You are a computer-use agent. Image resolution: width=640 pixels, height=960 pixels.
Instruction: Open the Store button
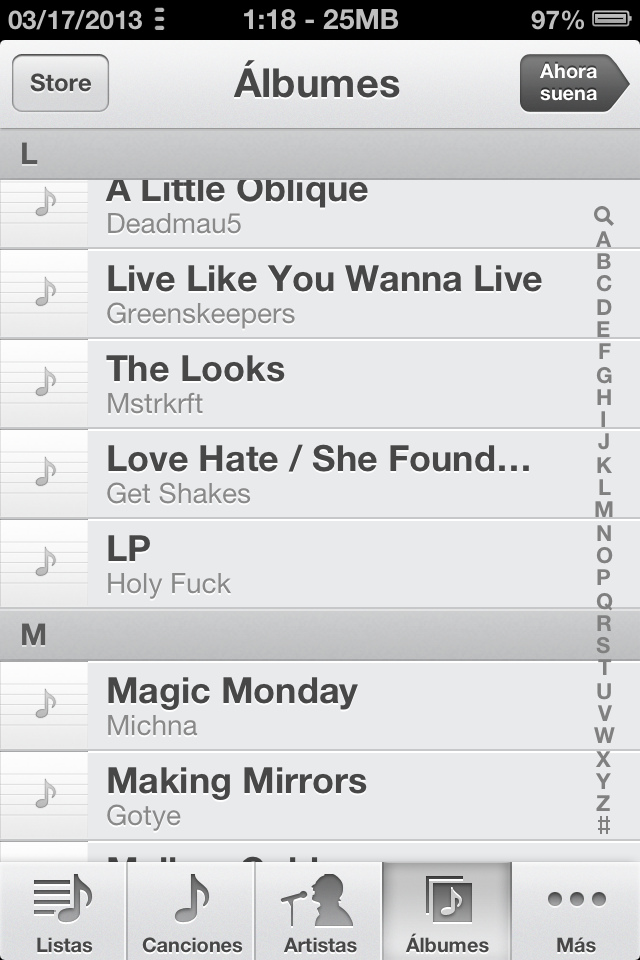60,83
